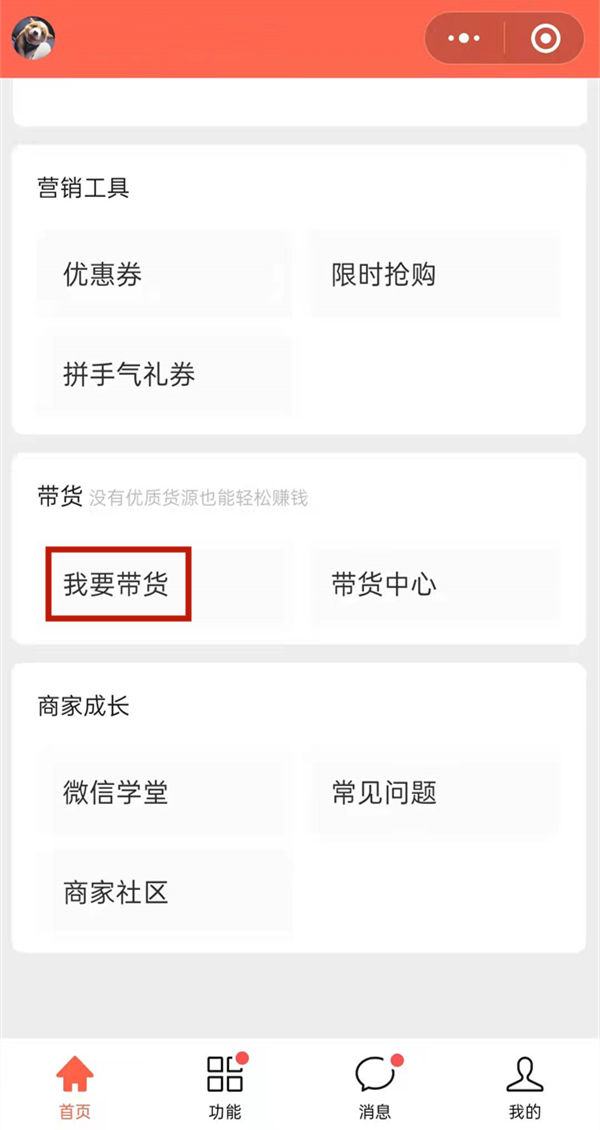Screen dimensions: 600x1130
Task: Switch to the 首页 tab
Action: (x=75, y=1086)
